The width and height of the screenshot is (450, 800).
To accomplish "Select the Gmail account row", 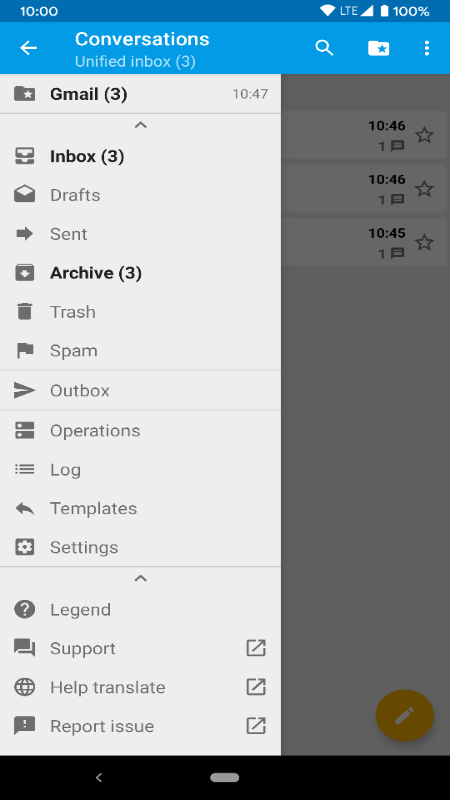I will 140,94.
